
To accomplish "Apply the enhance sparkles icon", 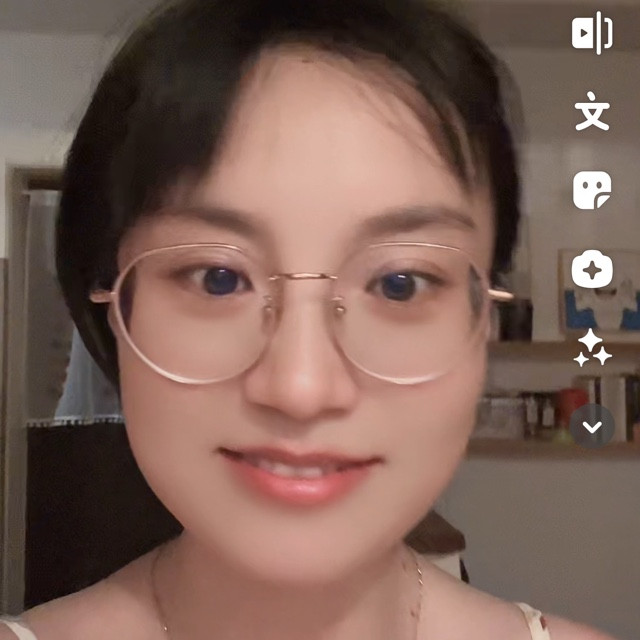I will point(592,347).
